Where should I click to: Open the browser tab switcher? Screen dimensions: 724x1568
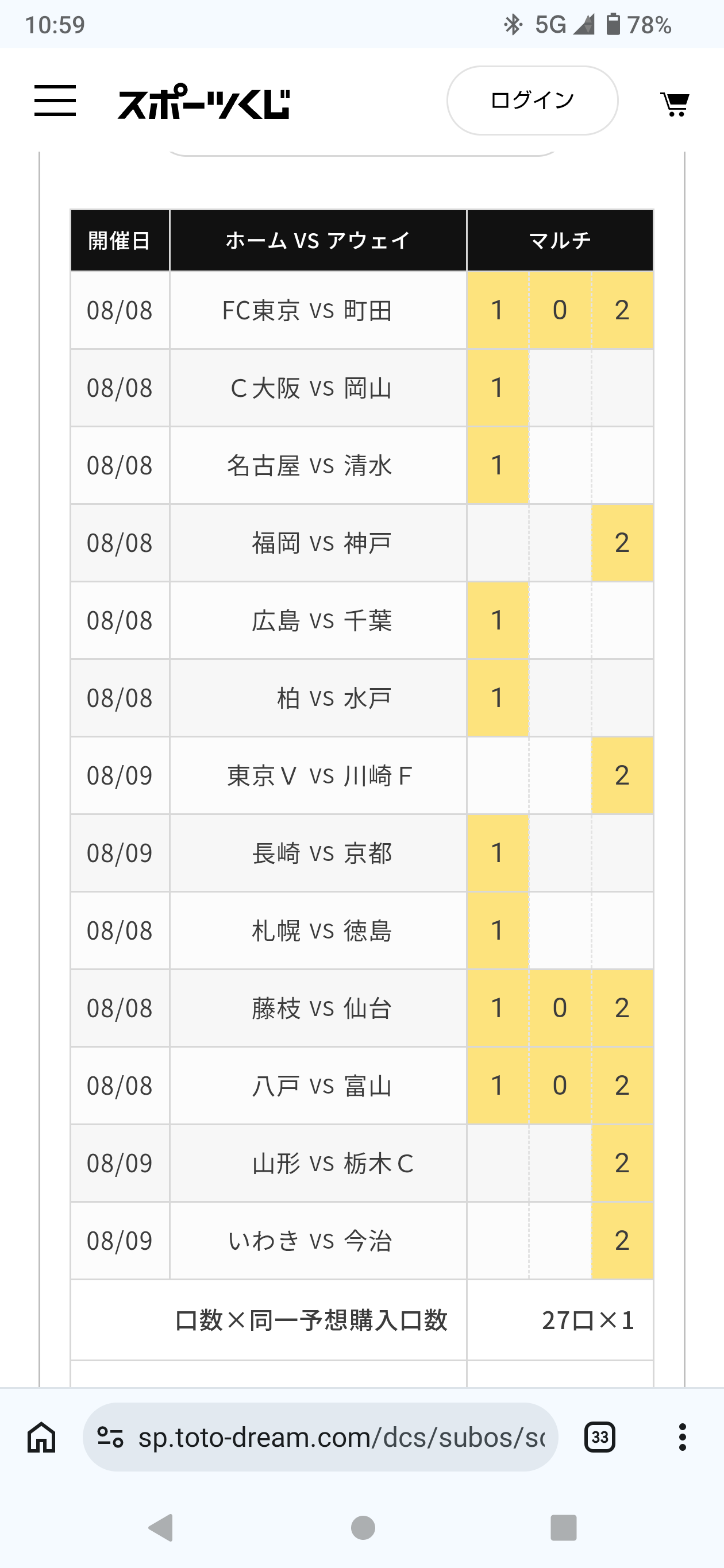600,1437
